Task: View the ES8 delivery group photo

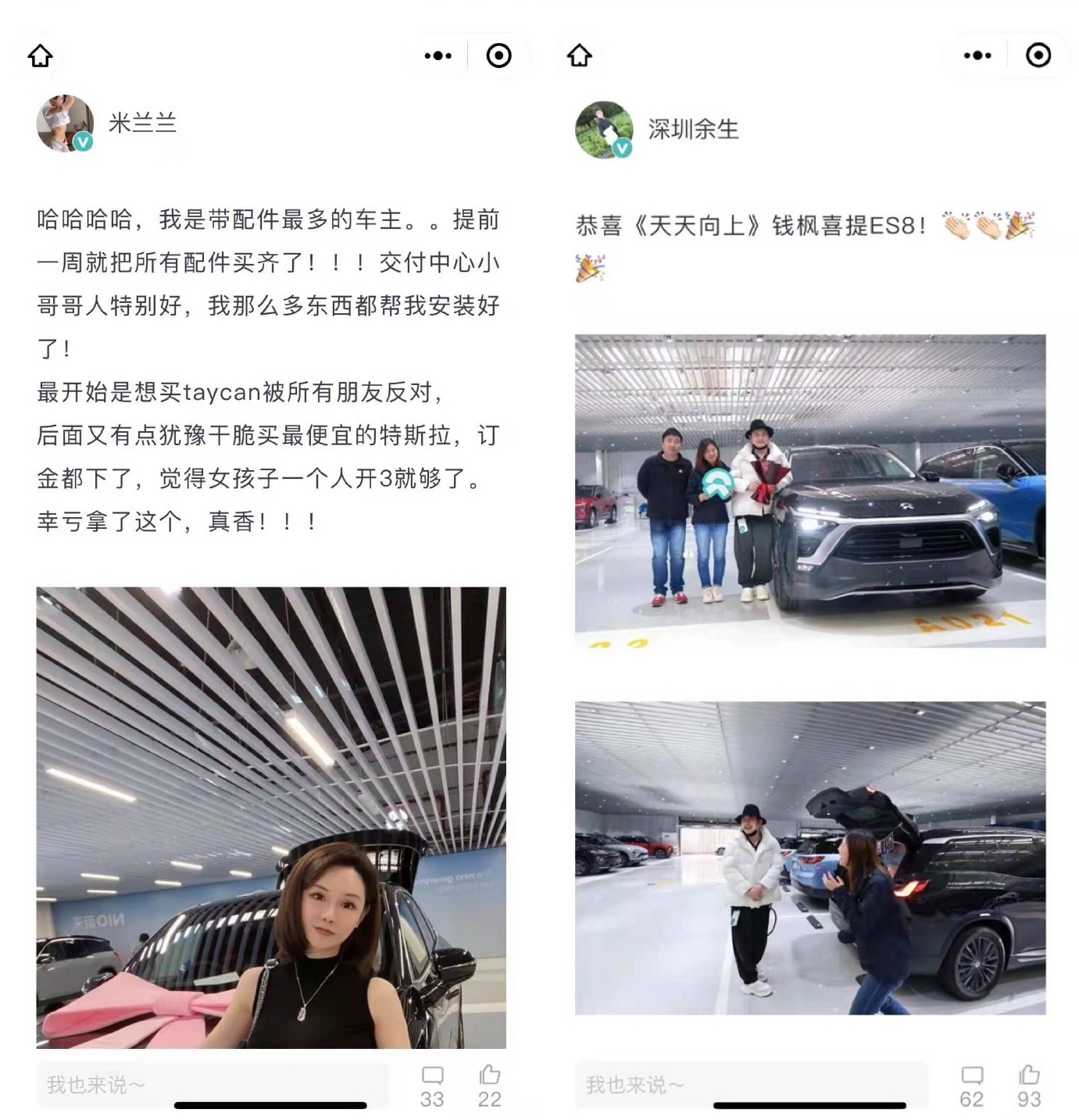Action: [x=810, y=490]
